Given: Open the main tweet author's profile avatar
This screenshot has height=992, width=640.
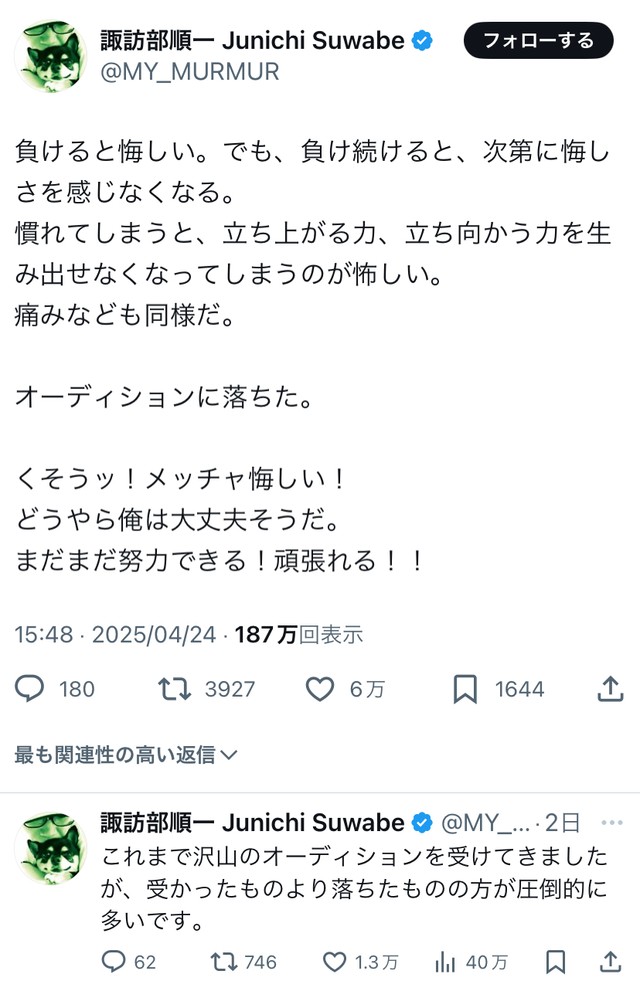Looking at the screenshot, I should 50,55.
